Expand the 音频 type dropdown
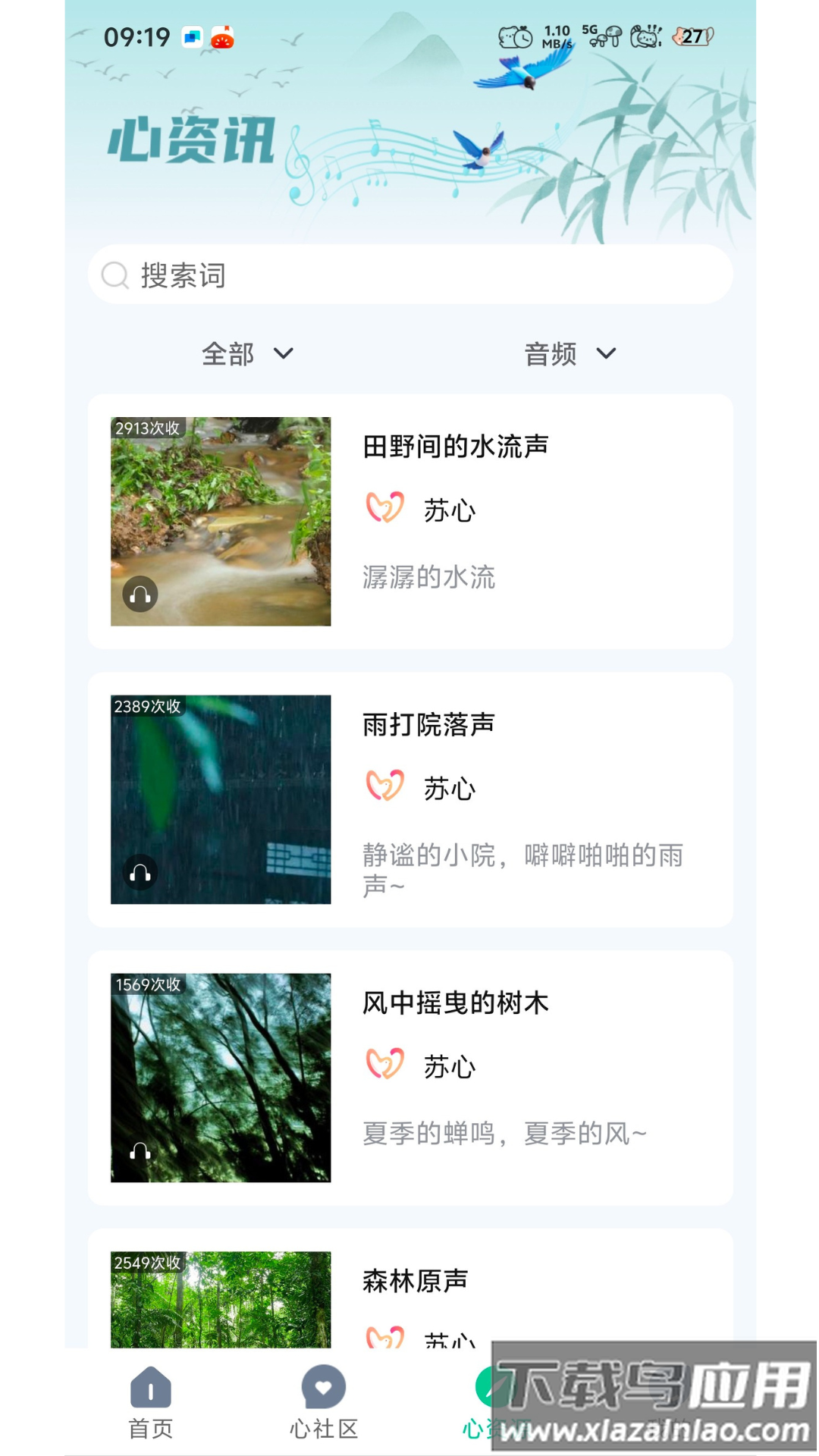The width and height of the screenshot is (819, 1456). coord(570,354)
